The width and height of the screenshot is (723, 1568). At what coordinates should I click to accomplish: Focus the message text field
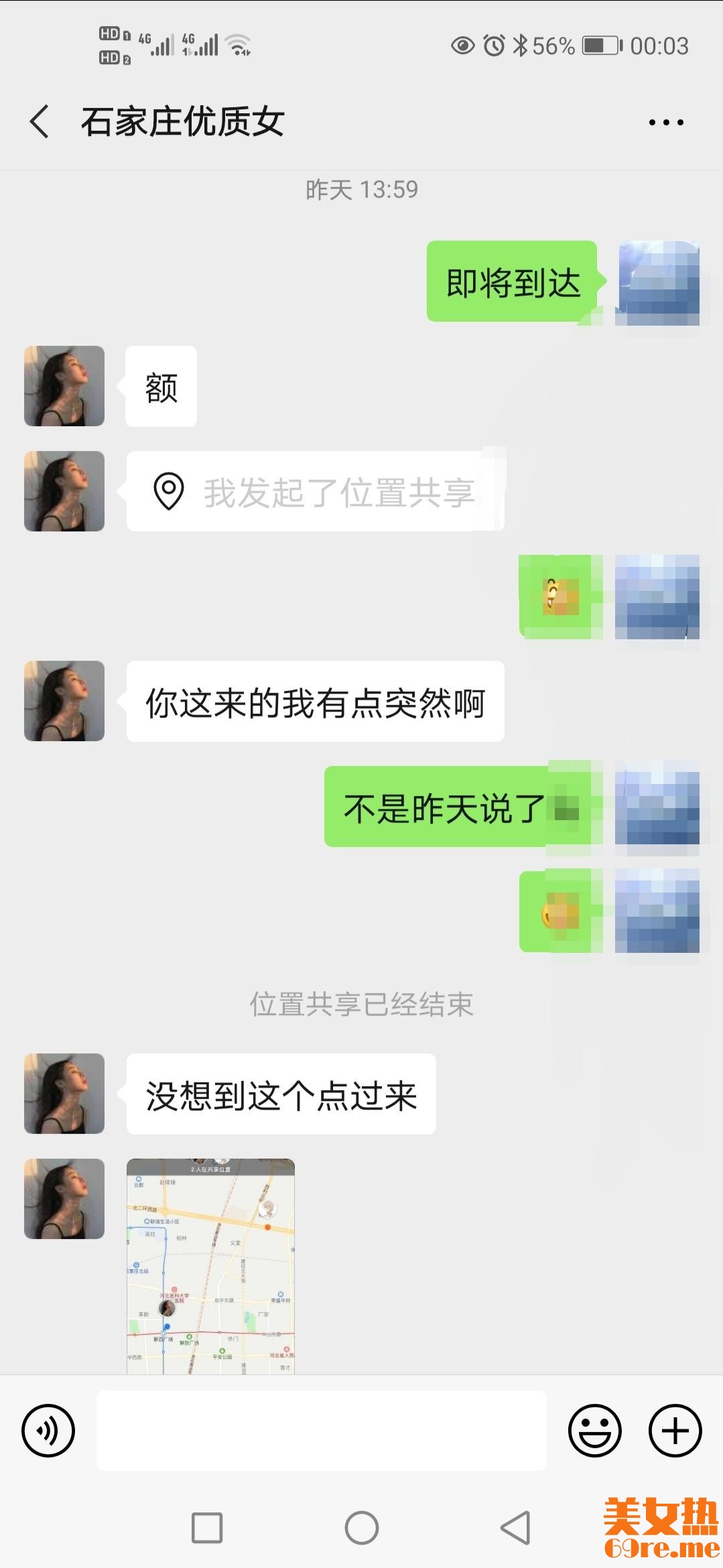[x=322, y=1430]
